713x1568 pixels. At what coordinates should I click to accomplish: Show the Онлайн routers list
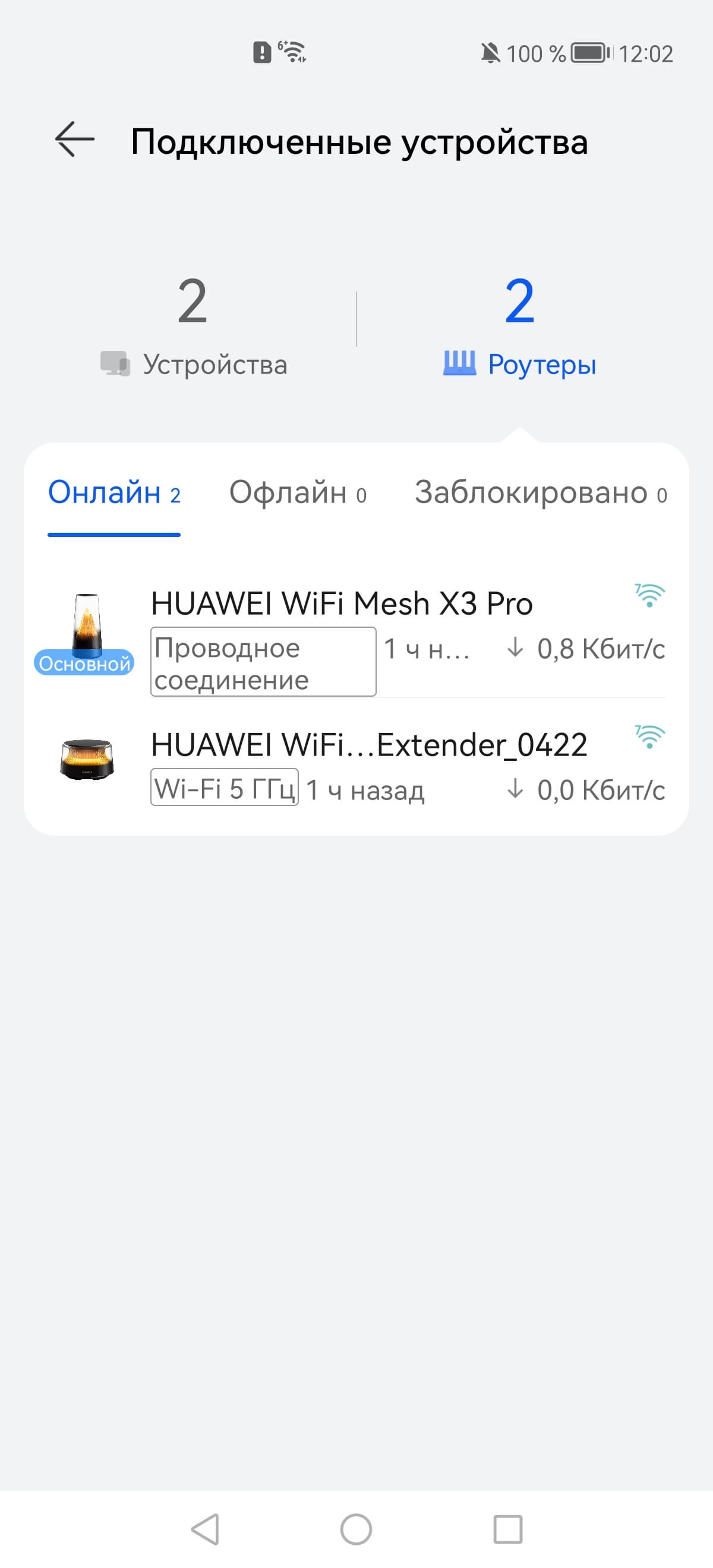pos(114,492)
